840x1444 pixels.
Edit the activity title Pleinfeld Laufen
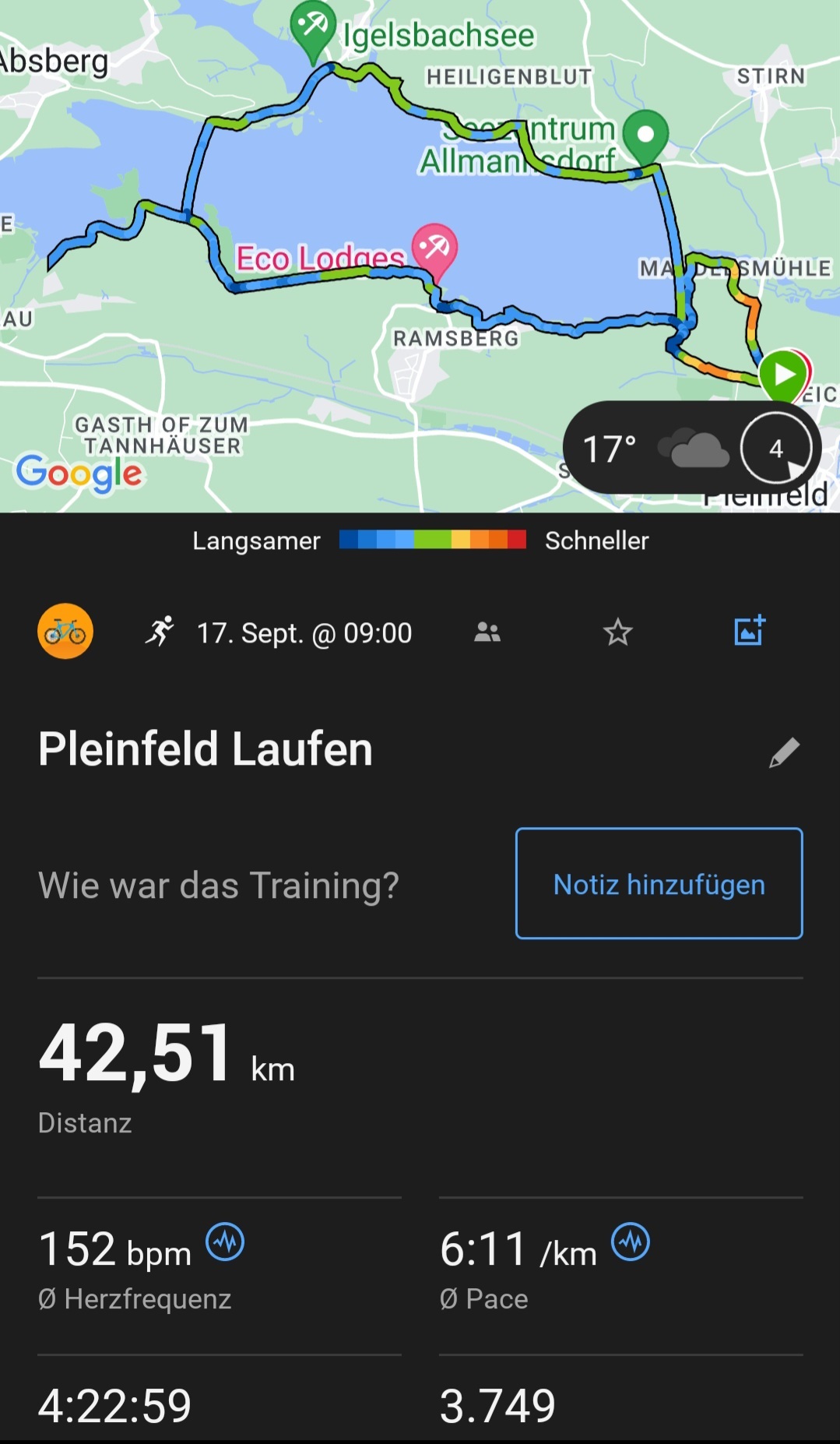pos(784,752)
